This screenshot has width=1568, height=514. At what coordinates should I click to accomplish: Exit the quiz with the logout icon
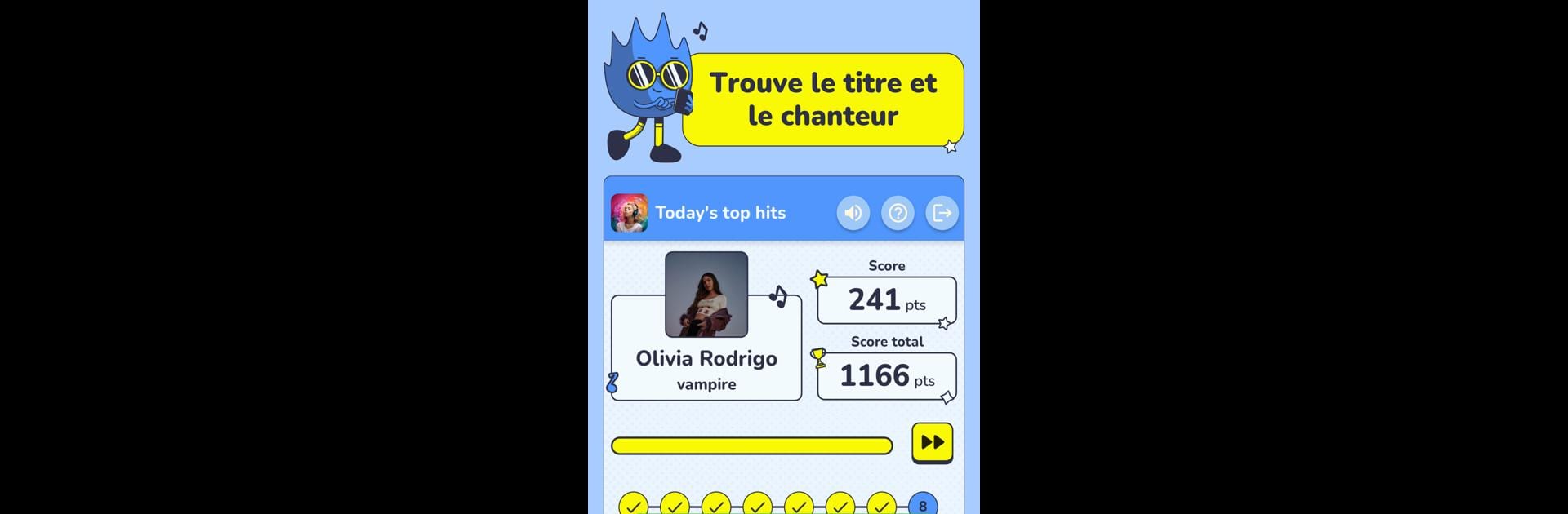[942, 213]
